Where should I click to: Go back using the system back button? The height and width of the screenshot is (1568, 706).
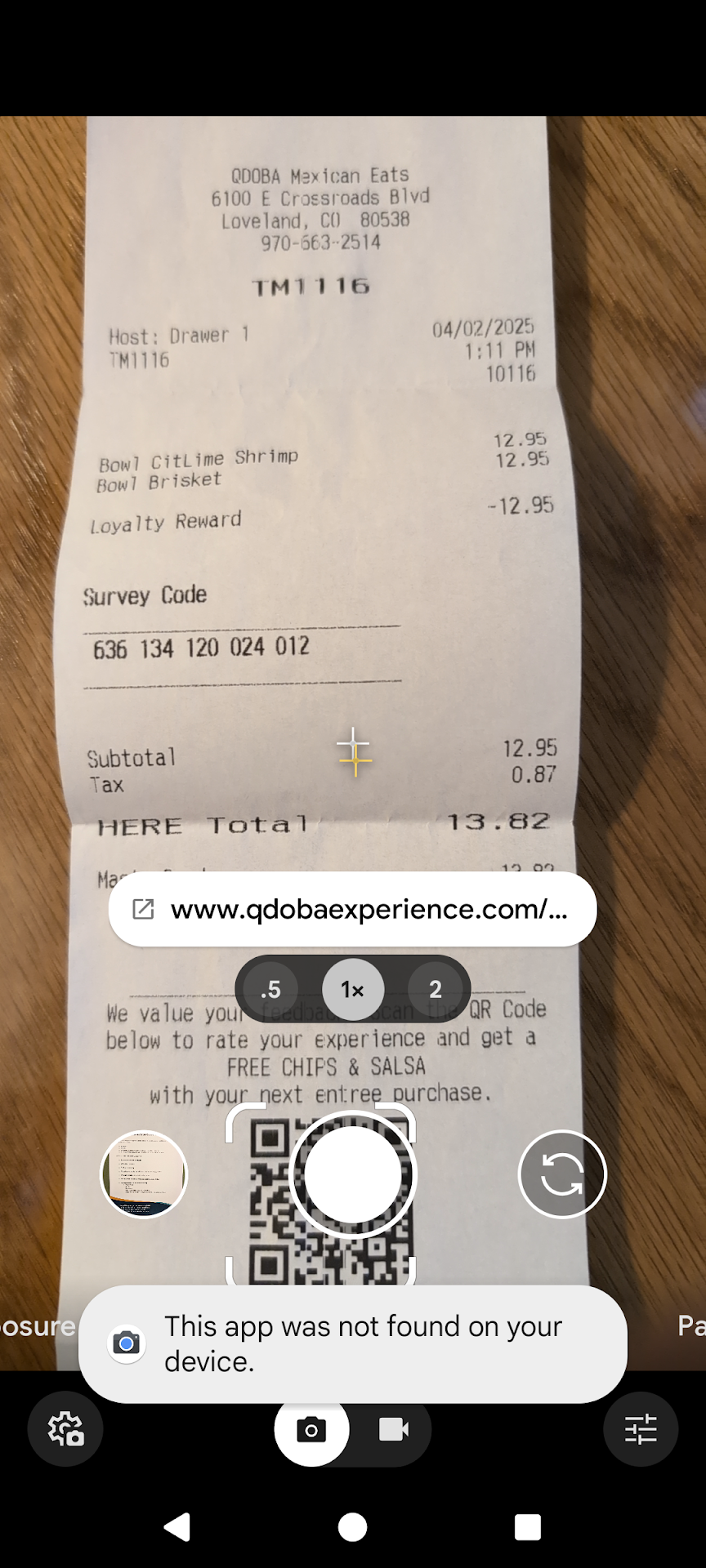tap(177, 1526)
